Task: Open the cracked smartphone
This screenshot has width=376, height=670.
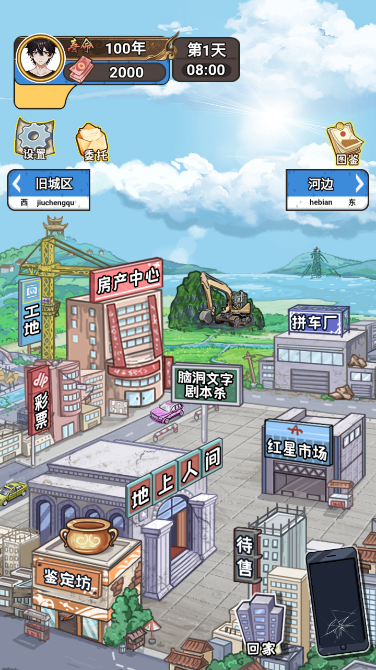Action: (338, 601)
